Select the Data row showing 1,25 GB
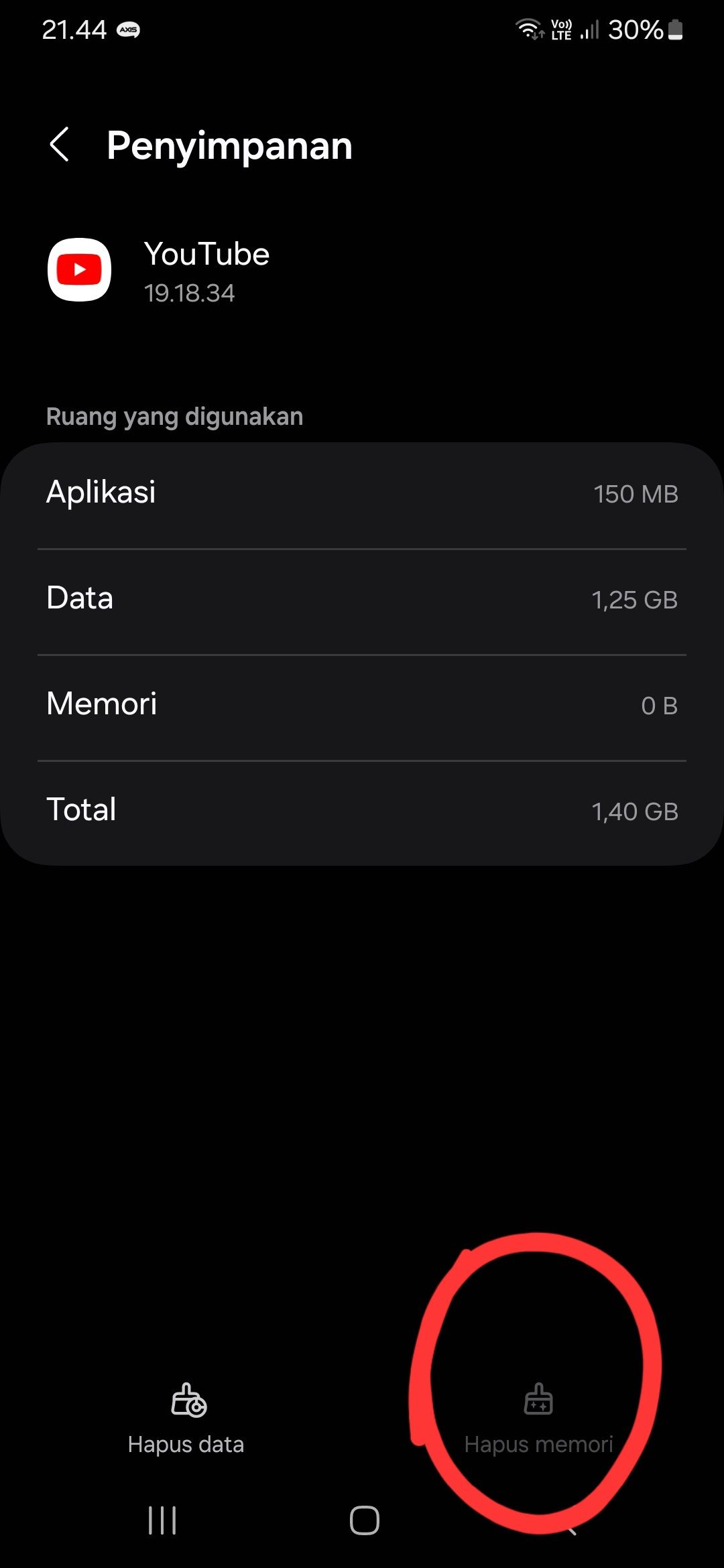The image size is (724, 1568). [x=362, y=599]
